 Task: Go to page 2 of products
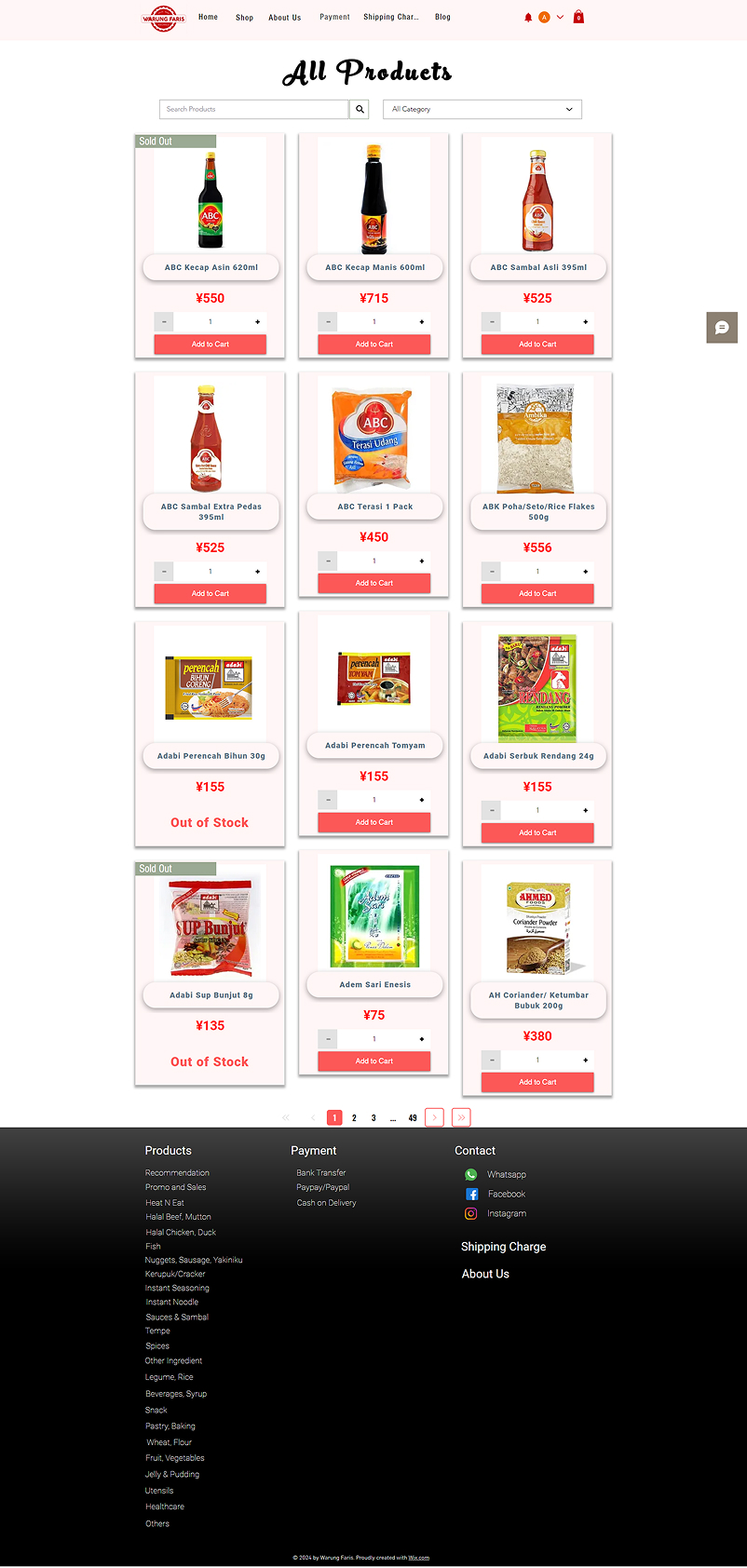point(354,1117)
